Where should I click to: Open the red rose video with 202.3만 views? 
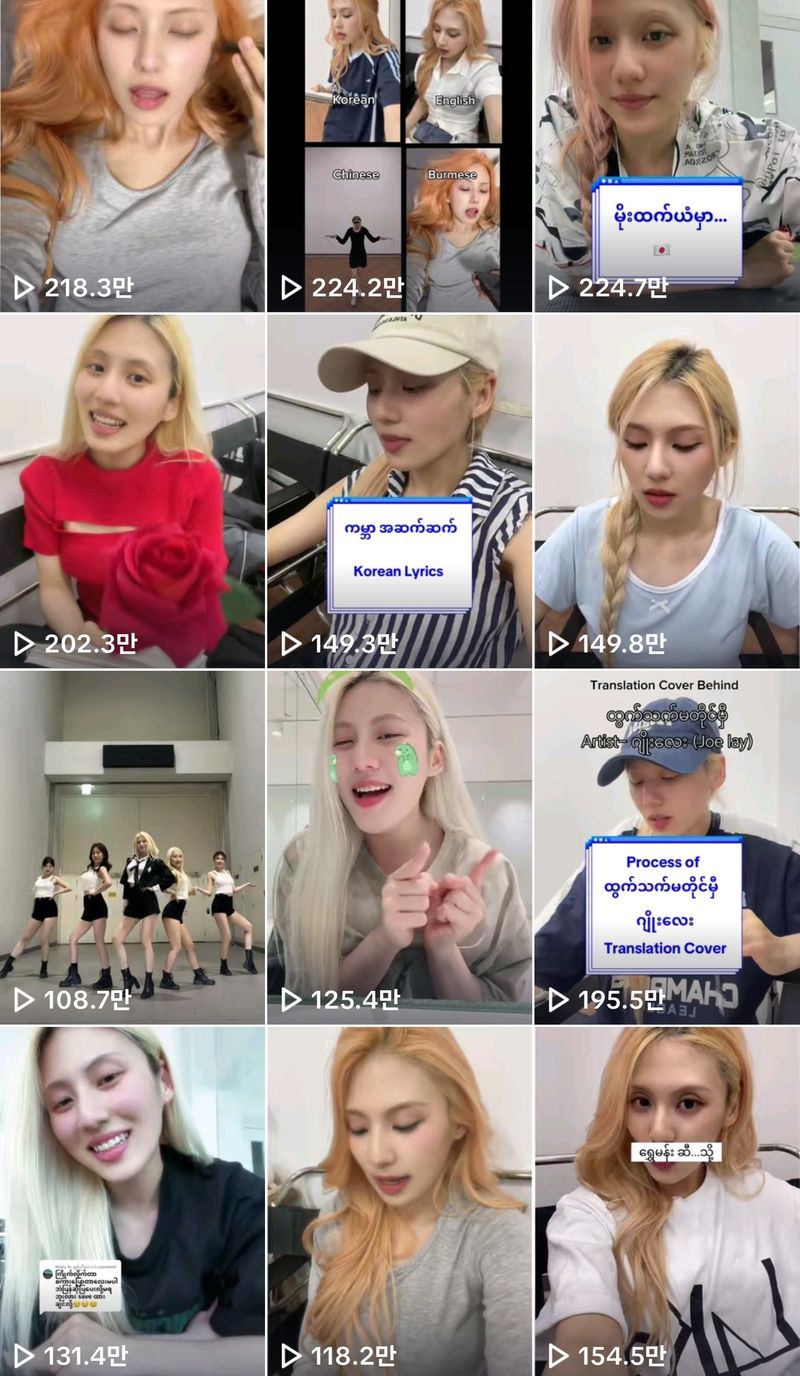tap(132, 490)
